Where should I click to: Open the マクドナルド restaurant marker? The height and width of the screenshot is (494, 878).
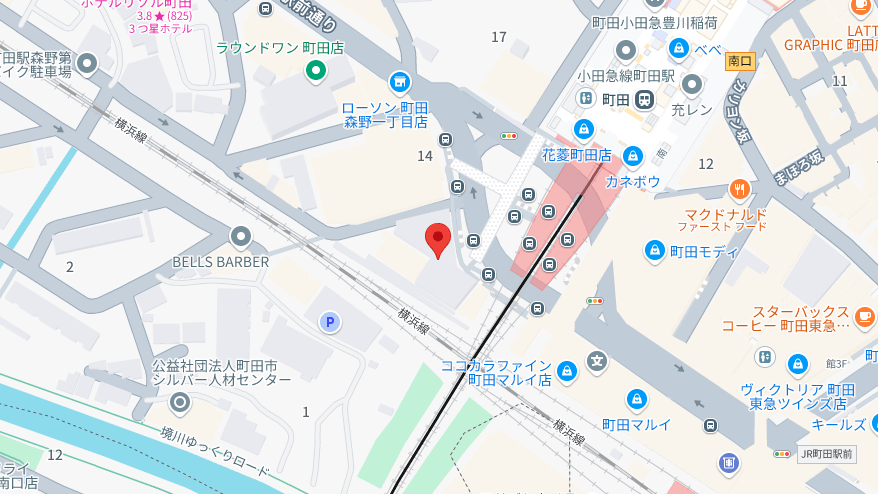(740, 189)
